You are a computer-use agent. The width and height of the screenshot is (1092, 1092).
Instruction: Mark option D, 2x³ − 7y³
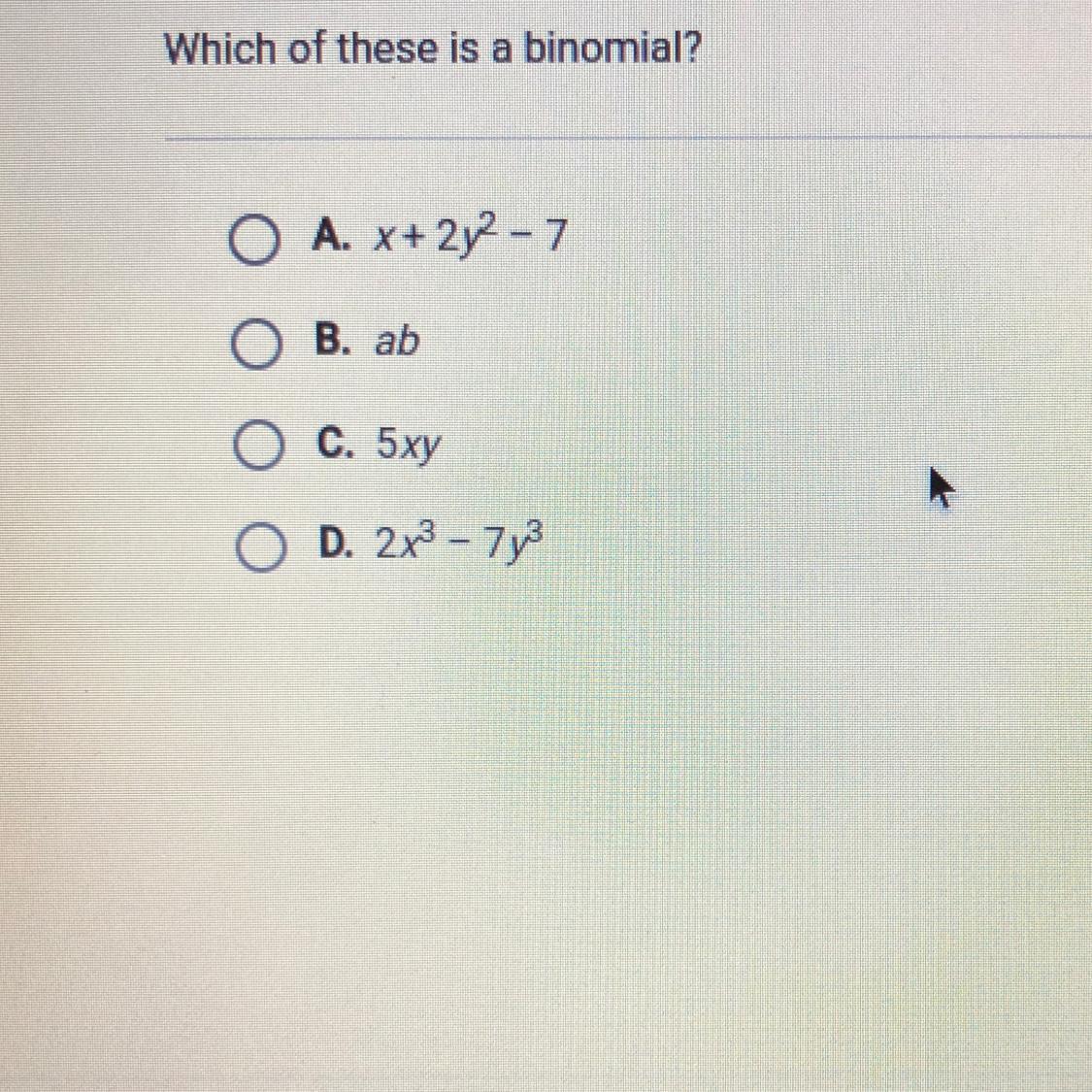[261, 546]
